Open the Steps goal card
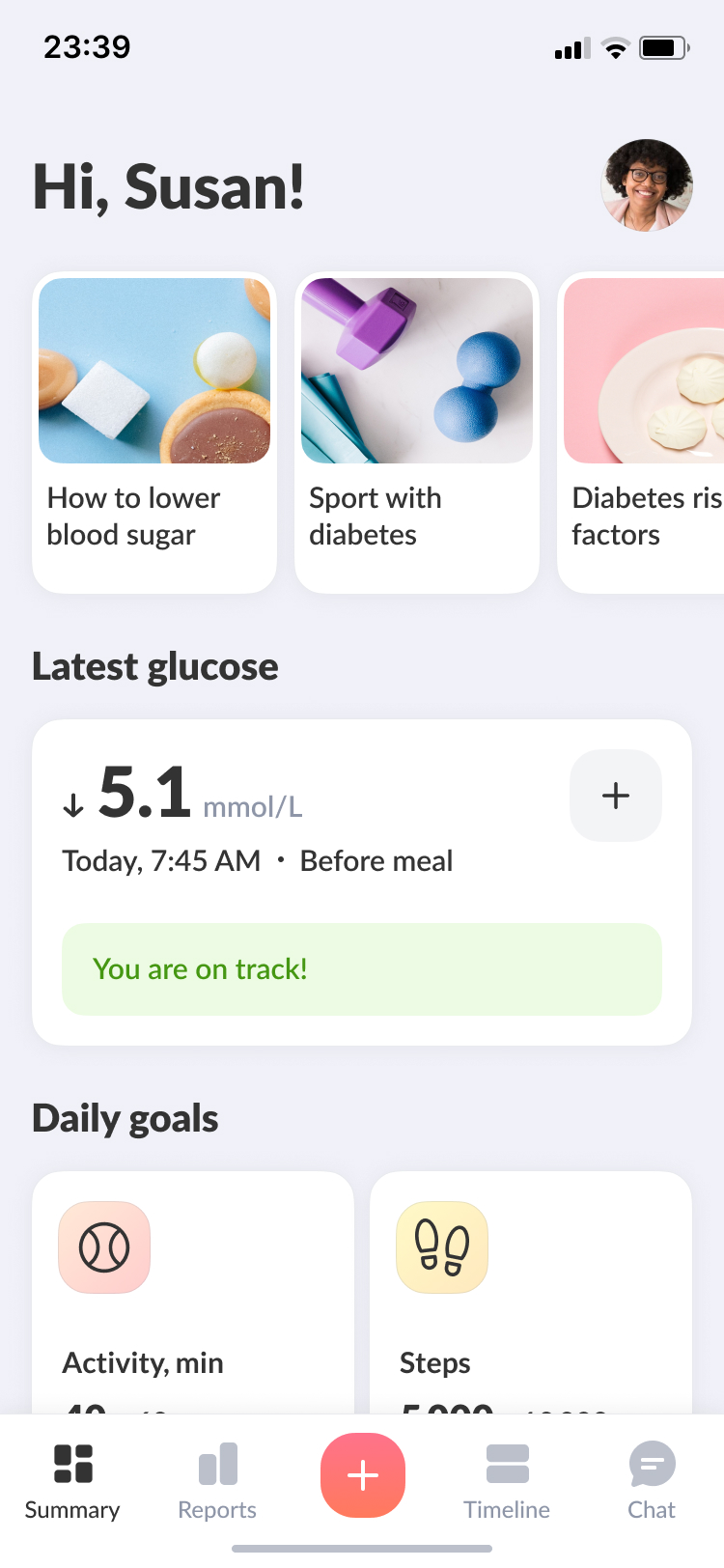The width and height of the screenshot is (724, 1568). pos(531,1292)
